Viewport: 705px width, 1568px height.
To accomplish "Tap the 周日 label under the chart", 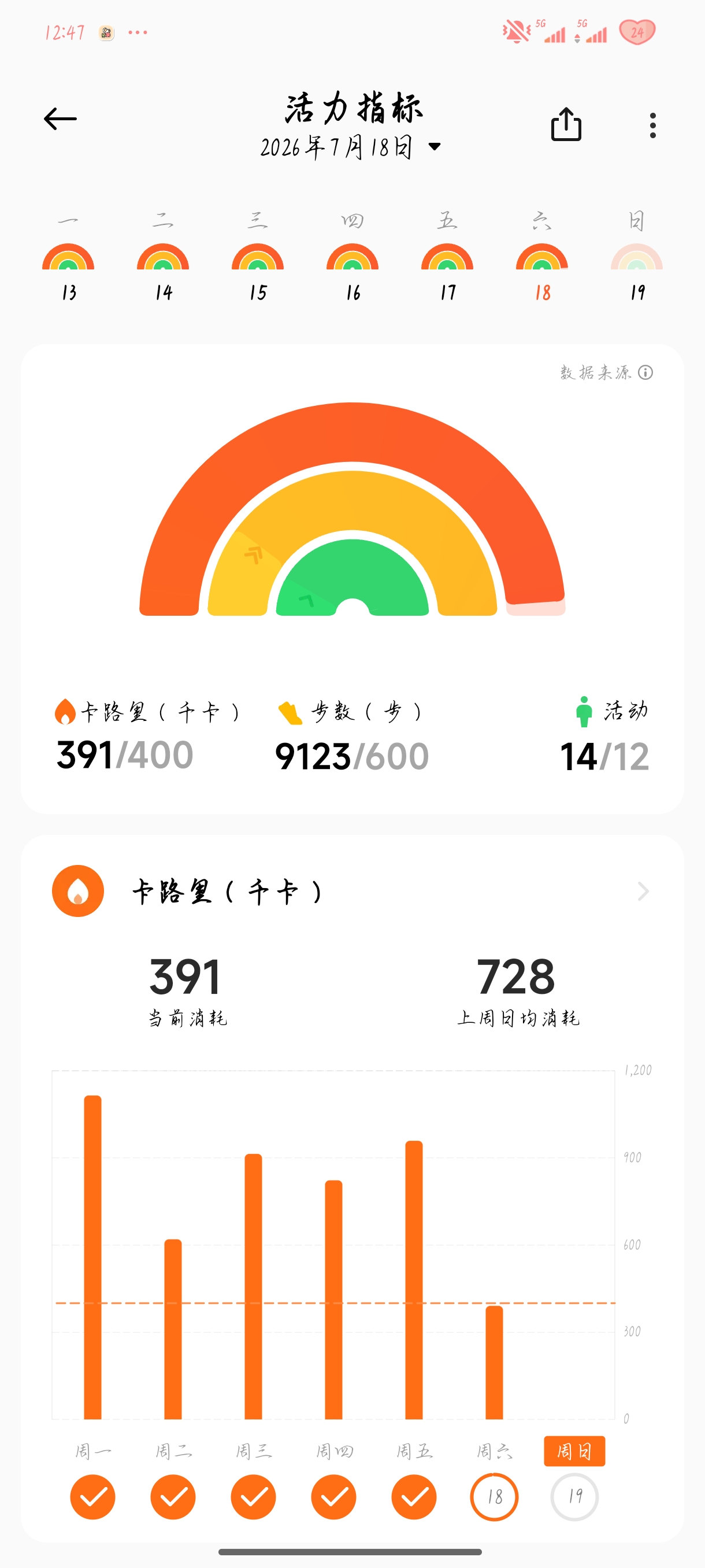I will click(x=574, y=1451).
